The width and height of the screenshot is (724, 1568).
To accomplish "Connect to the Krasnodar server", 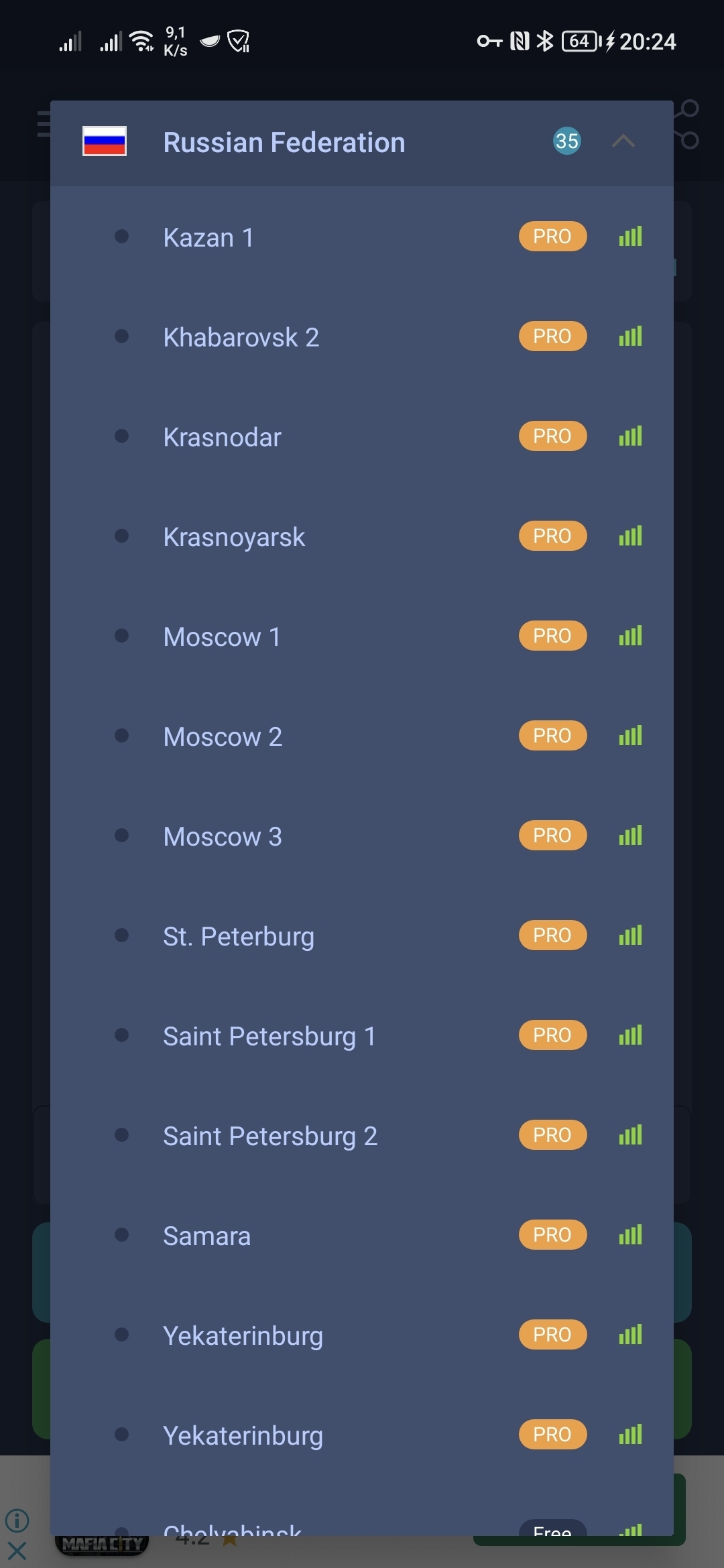I will (362, 436).
